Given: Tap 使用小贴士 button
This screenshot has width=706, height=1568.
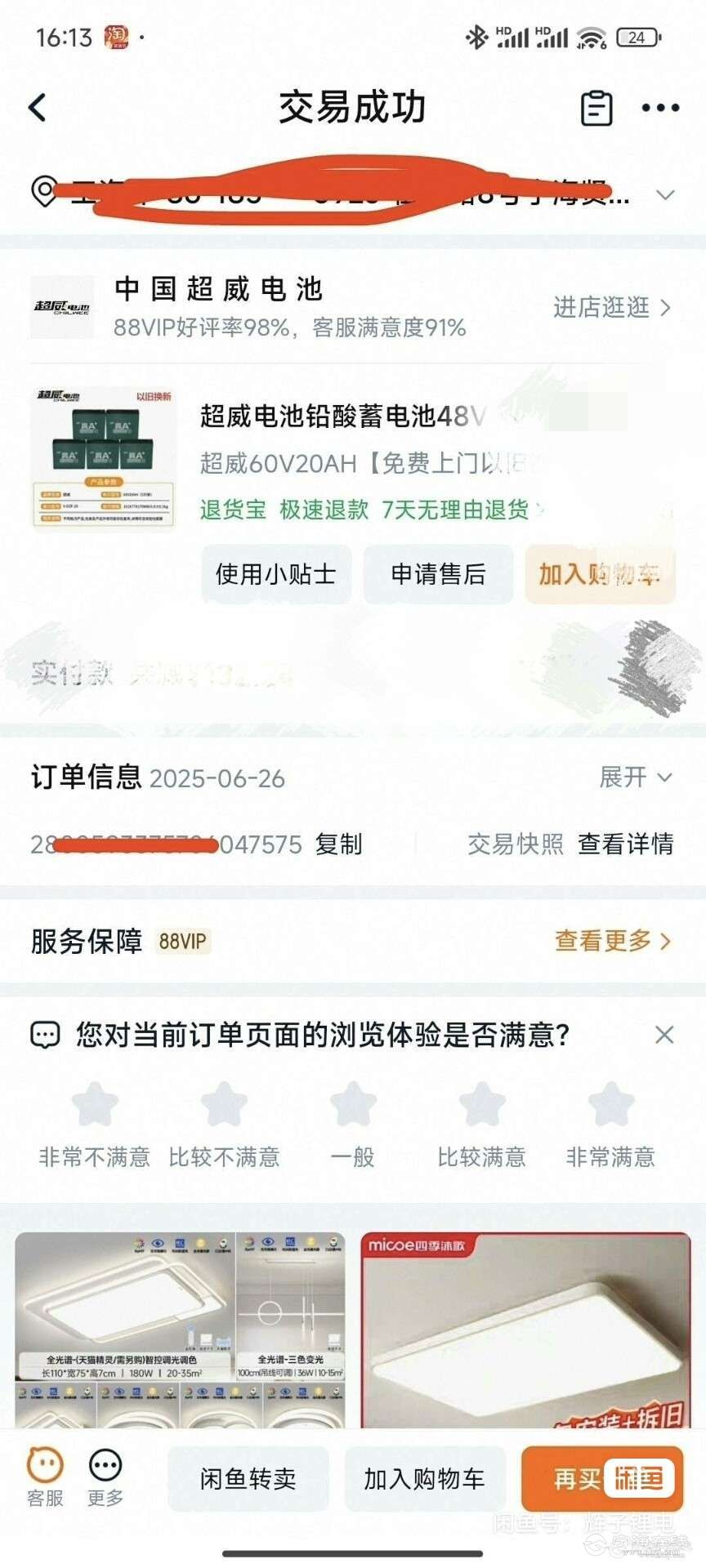Looking at the screenshot, I should (x=275, y=574).
